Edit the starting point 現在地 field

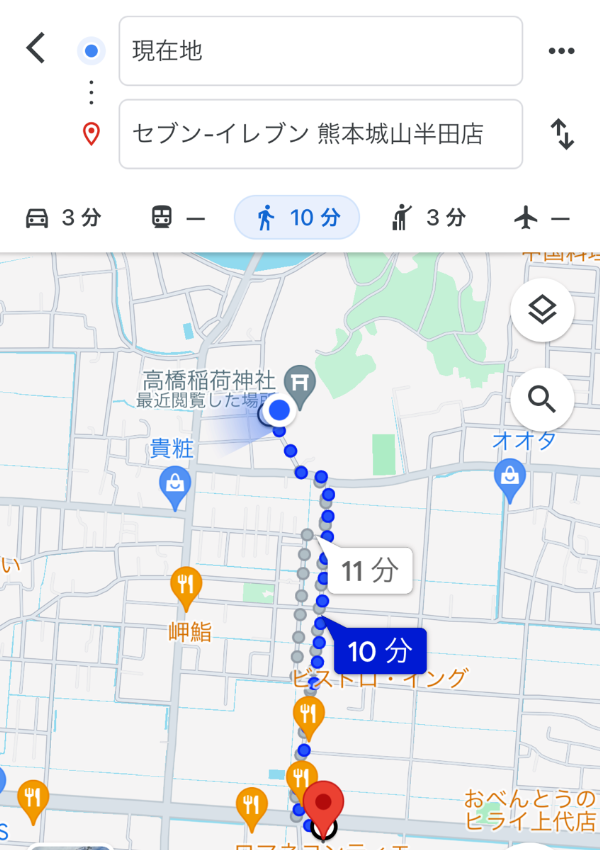320,51
